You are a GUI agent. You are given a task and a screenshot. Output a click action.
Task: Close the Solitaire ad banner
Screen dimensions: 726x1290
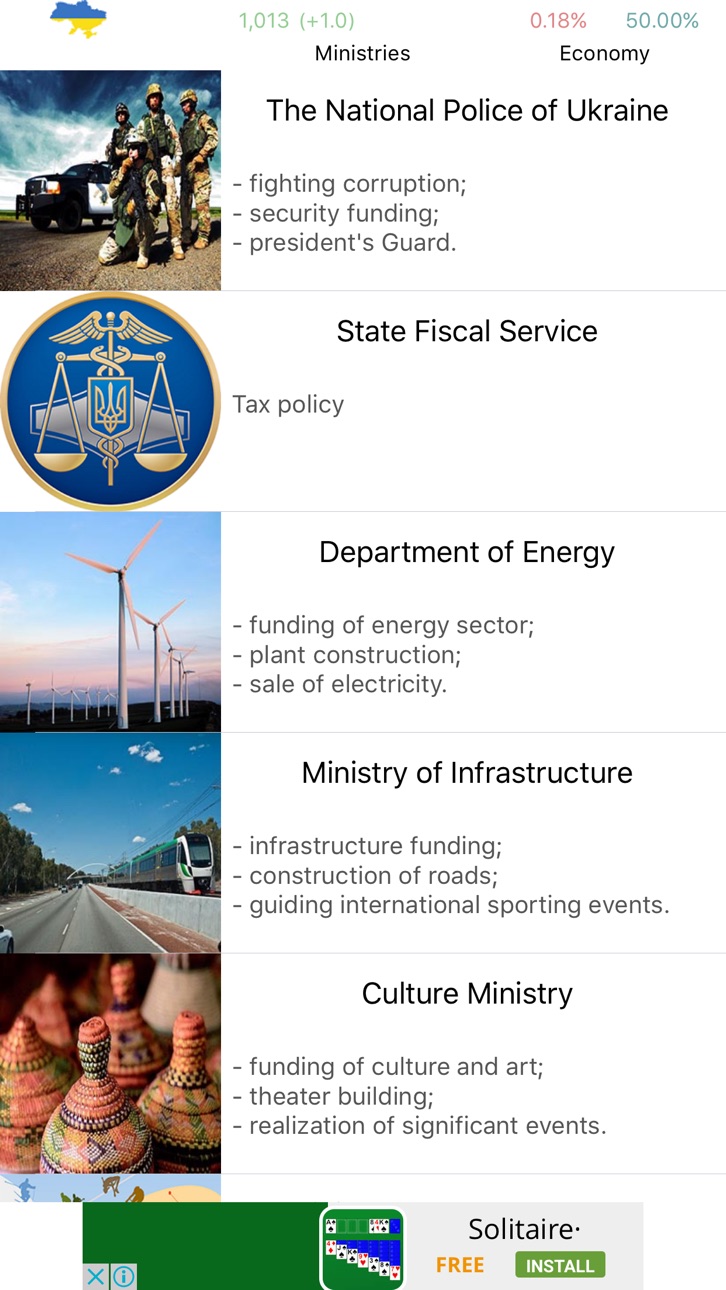(x=95, y=1276)
